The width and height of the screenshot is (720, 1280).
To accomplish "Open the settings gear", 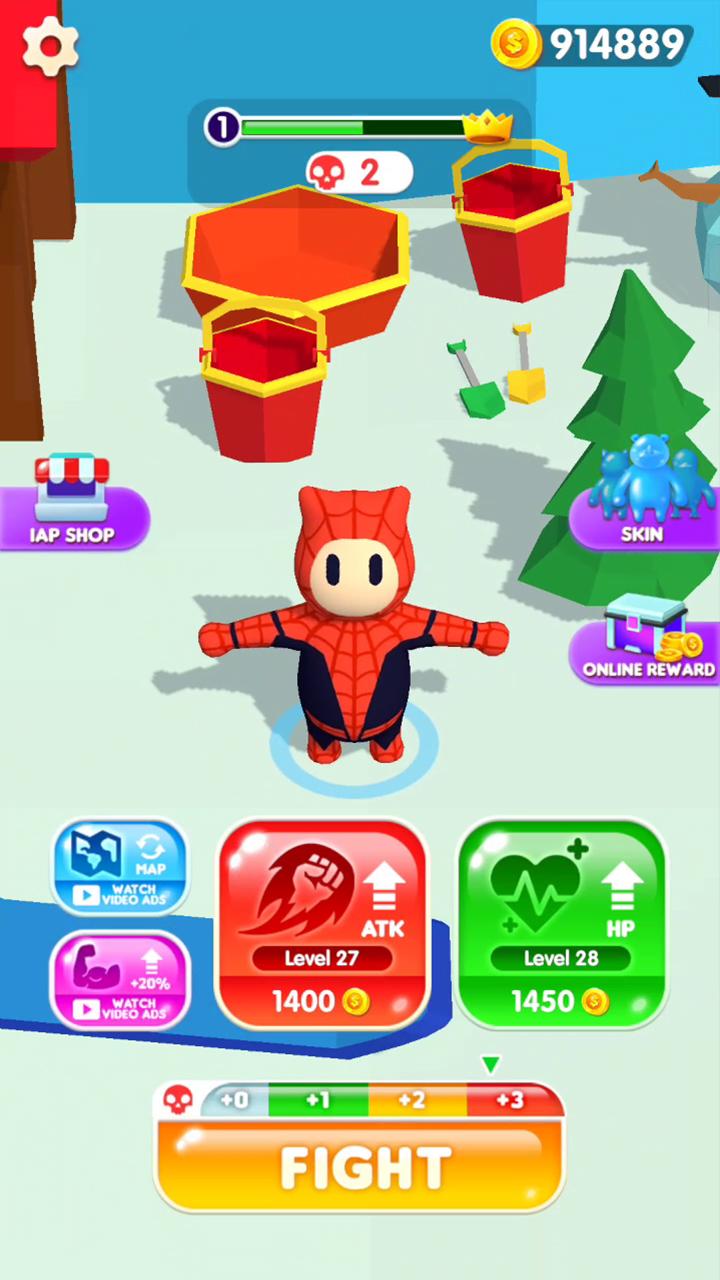I will click(50, 46).
